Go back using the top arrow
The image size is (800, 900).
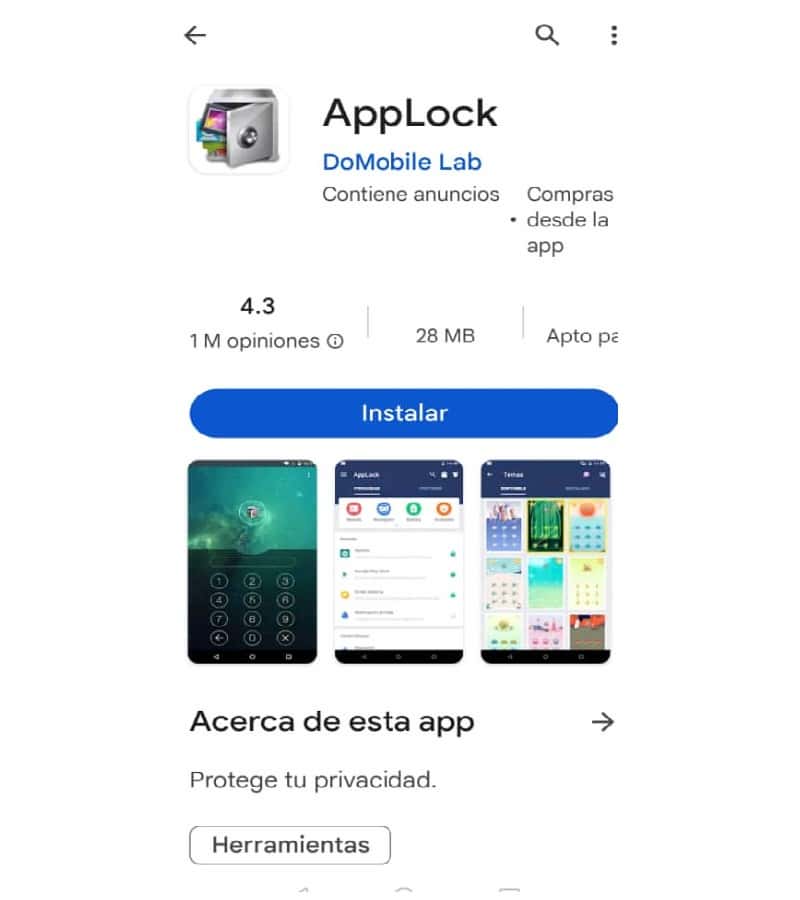[195, 36]
